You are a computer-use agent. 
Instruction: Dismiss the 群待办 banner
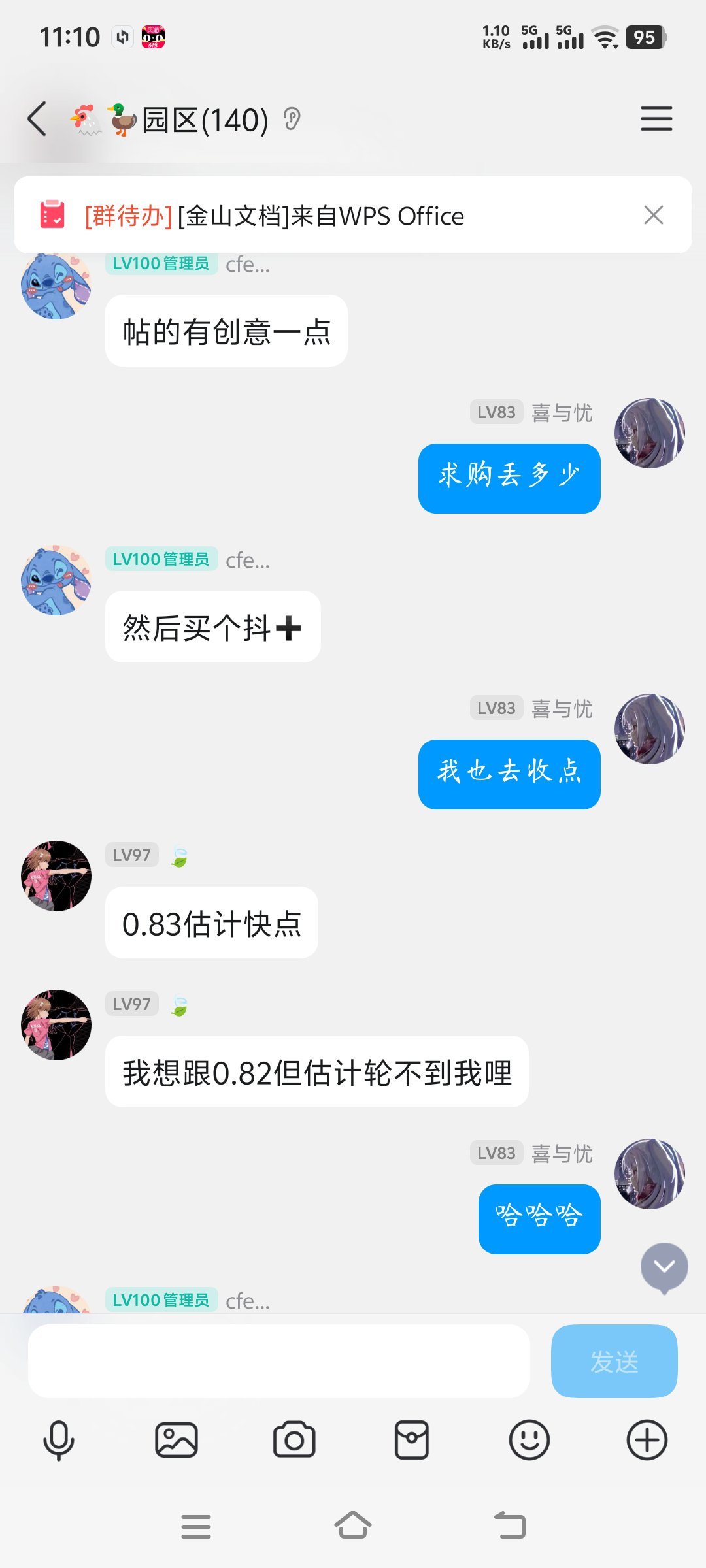[653, 215]
